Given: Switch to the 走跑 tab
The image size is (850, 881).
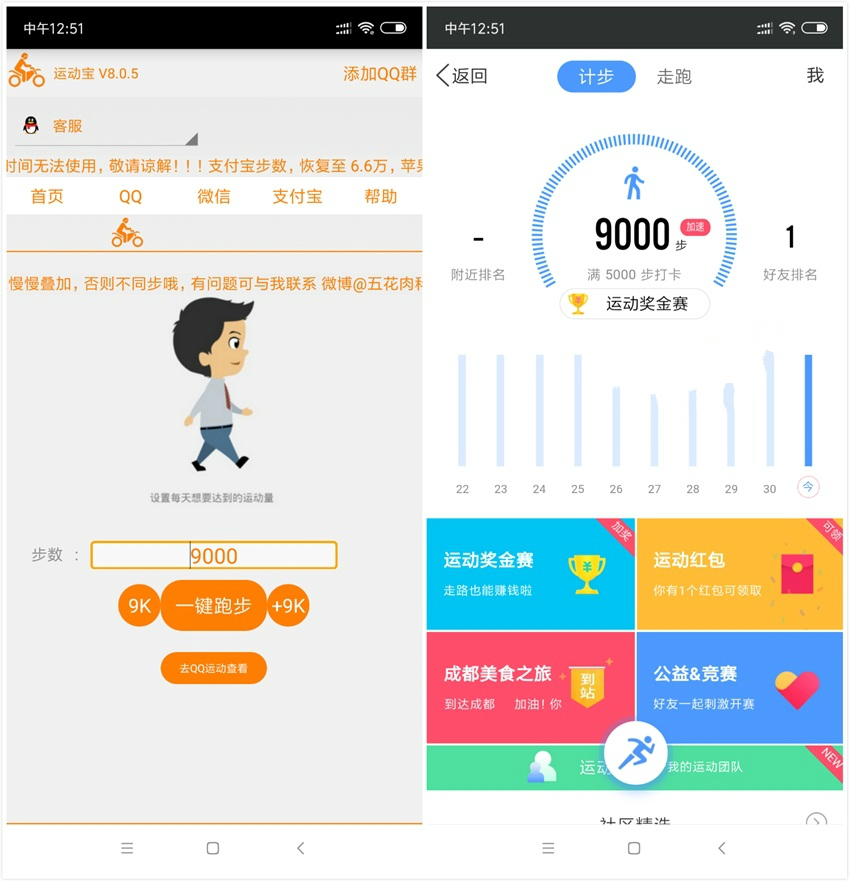Looking at the screenshot, I should (673, 77).
